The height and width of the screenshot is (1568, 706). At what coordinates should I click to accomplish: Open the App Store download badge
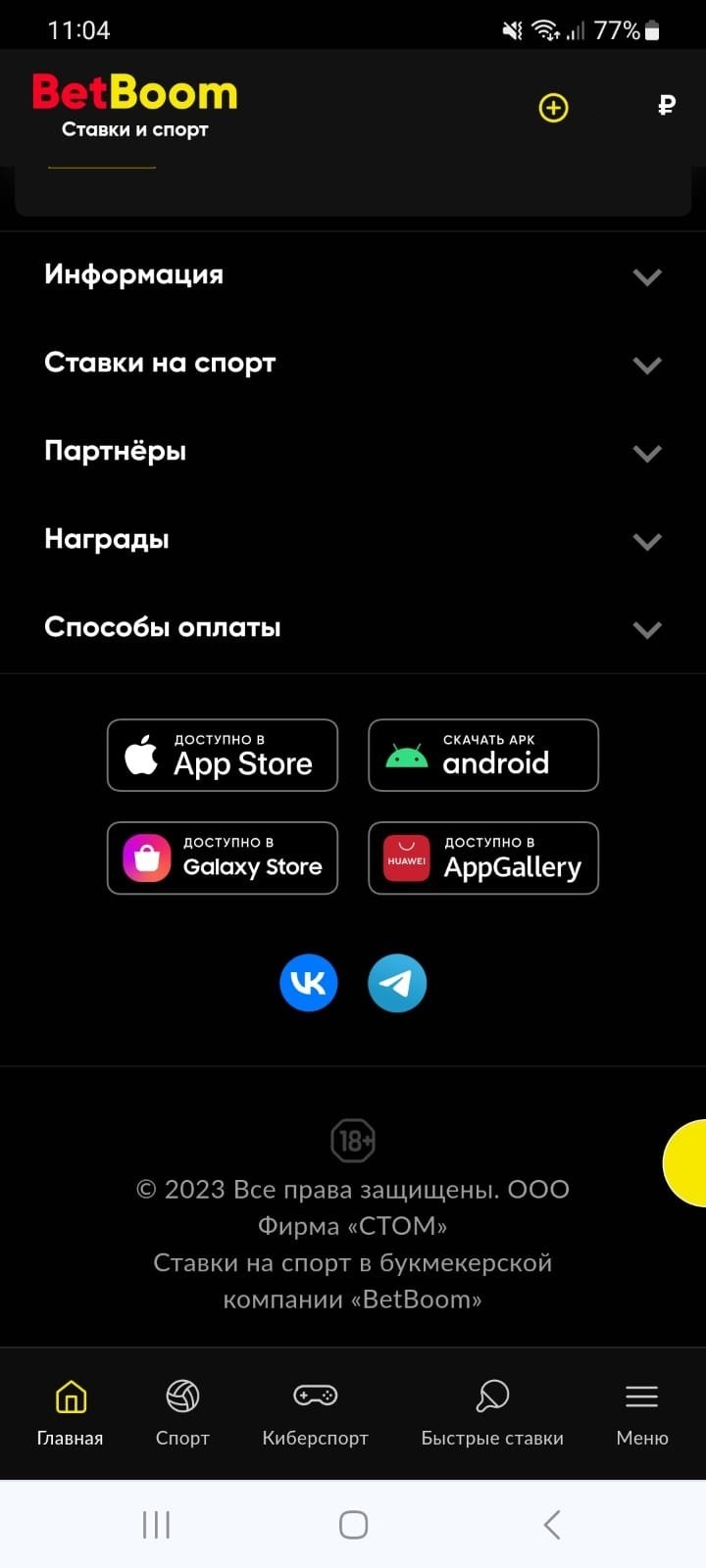(x=223, y=756)
